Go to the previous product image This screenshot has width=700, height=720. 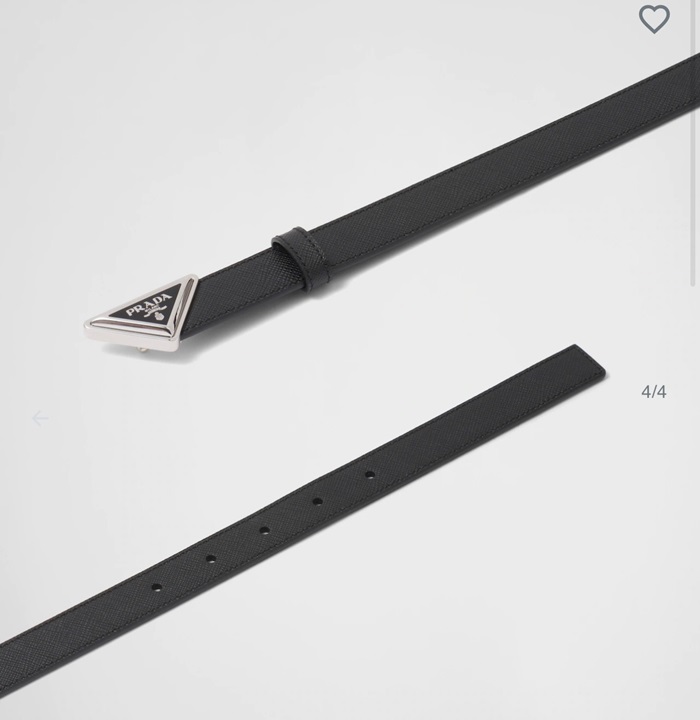tap(39, 418)
